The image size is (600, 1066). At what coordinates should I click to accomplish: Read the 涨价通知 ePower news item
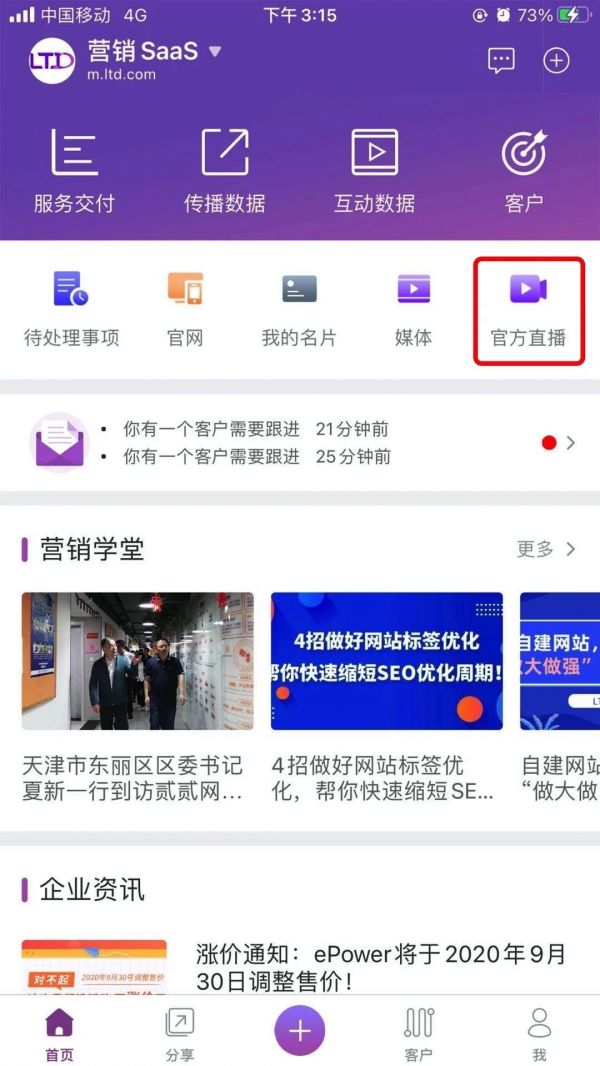pos(380,967)
